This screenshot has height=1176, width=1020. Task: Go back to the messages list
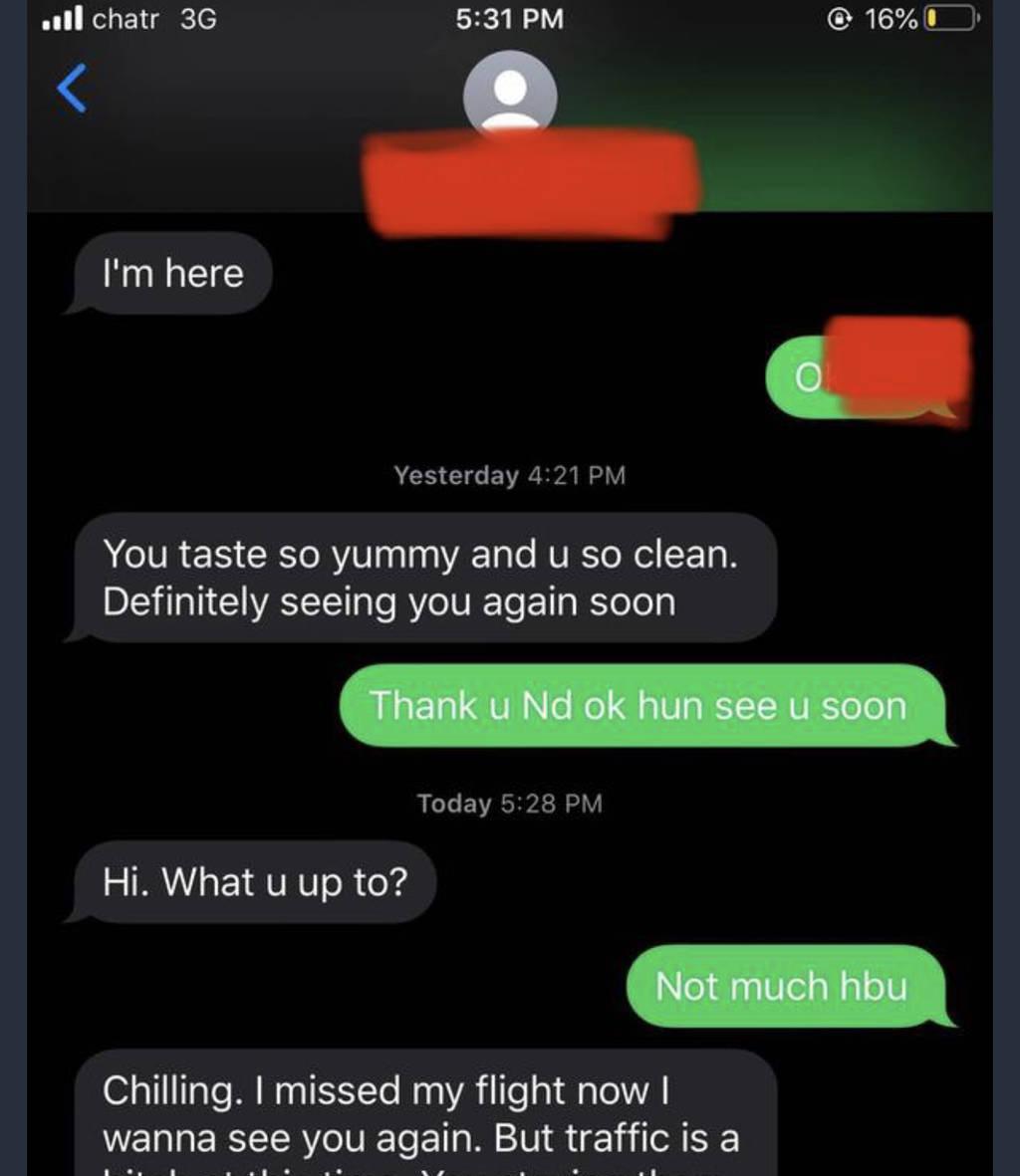72,89
